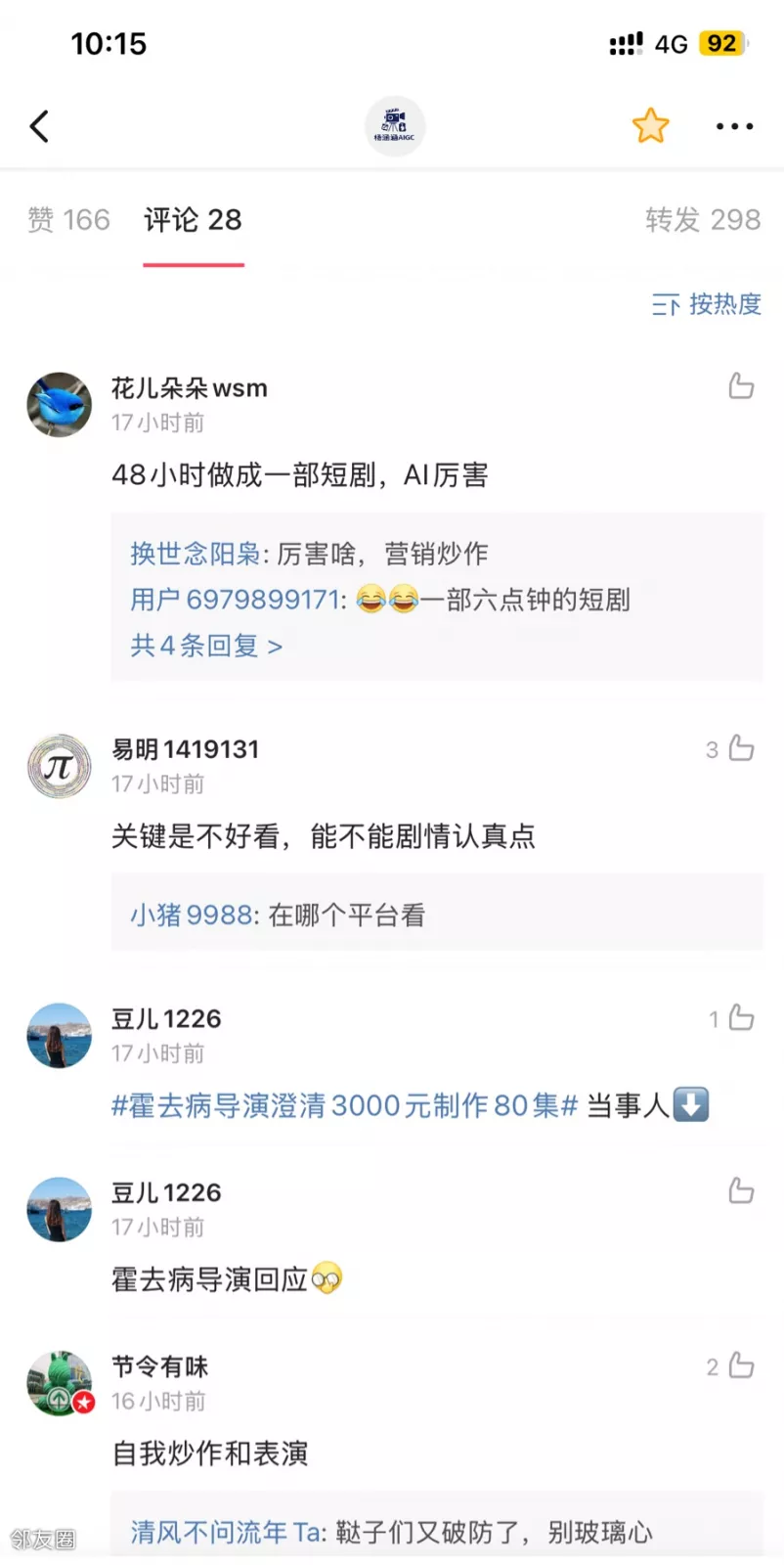
Task: Like the comment from 节令有味
Action: tap(741, 1365)
